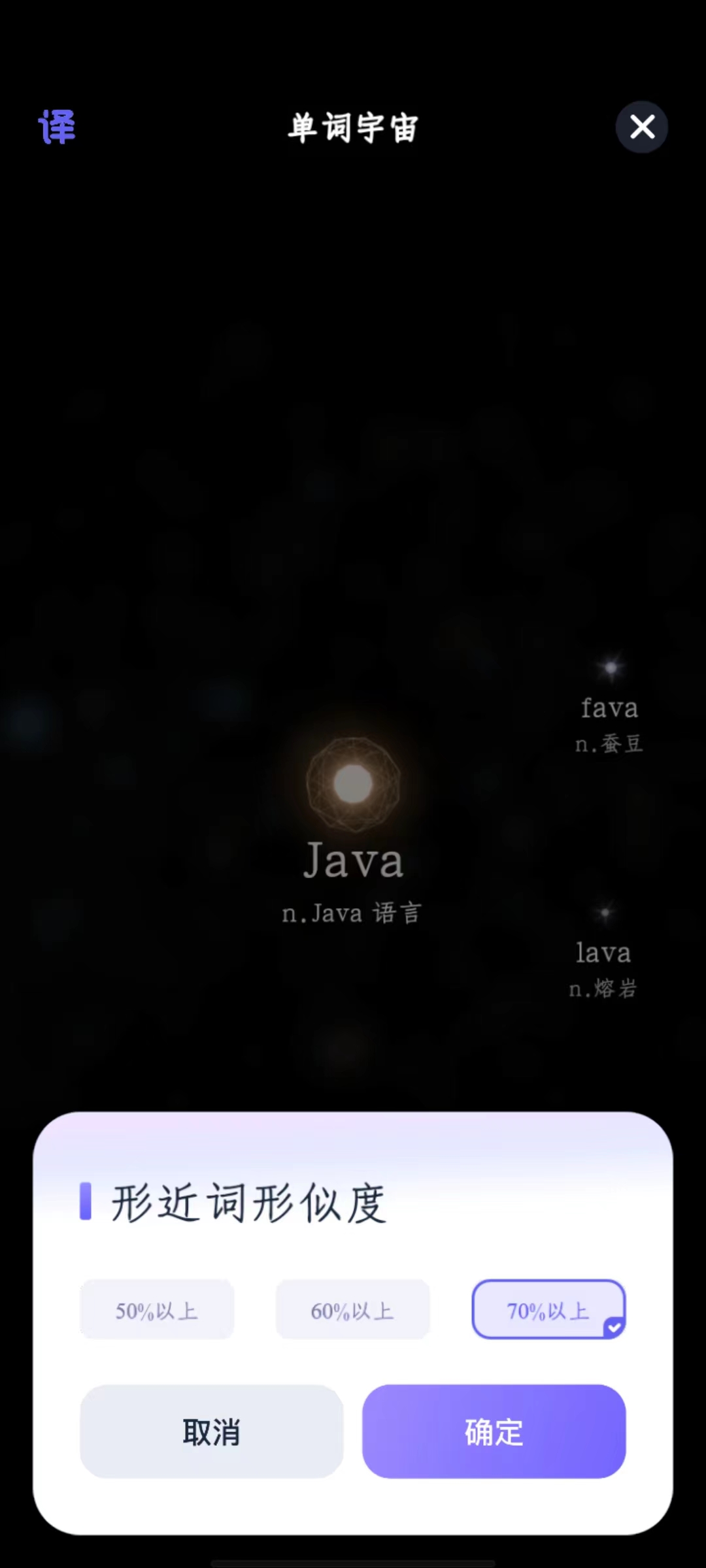Image resolution: width=706 pixels, height=1568 pixels.
Task: Select the 70%以上 similarity option
Action: 548,1310
